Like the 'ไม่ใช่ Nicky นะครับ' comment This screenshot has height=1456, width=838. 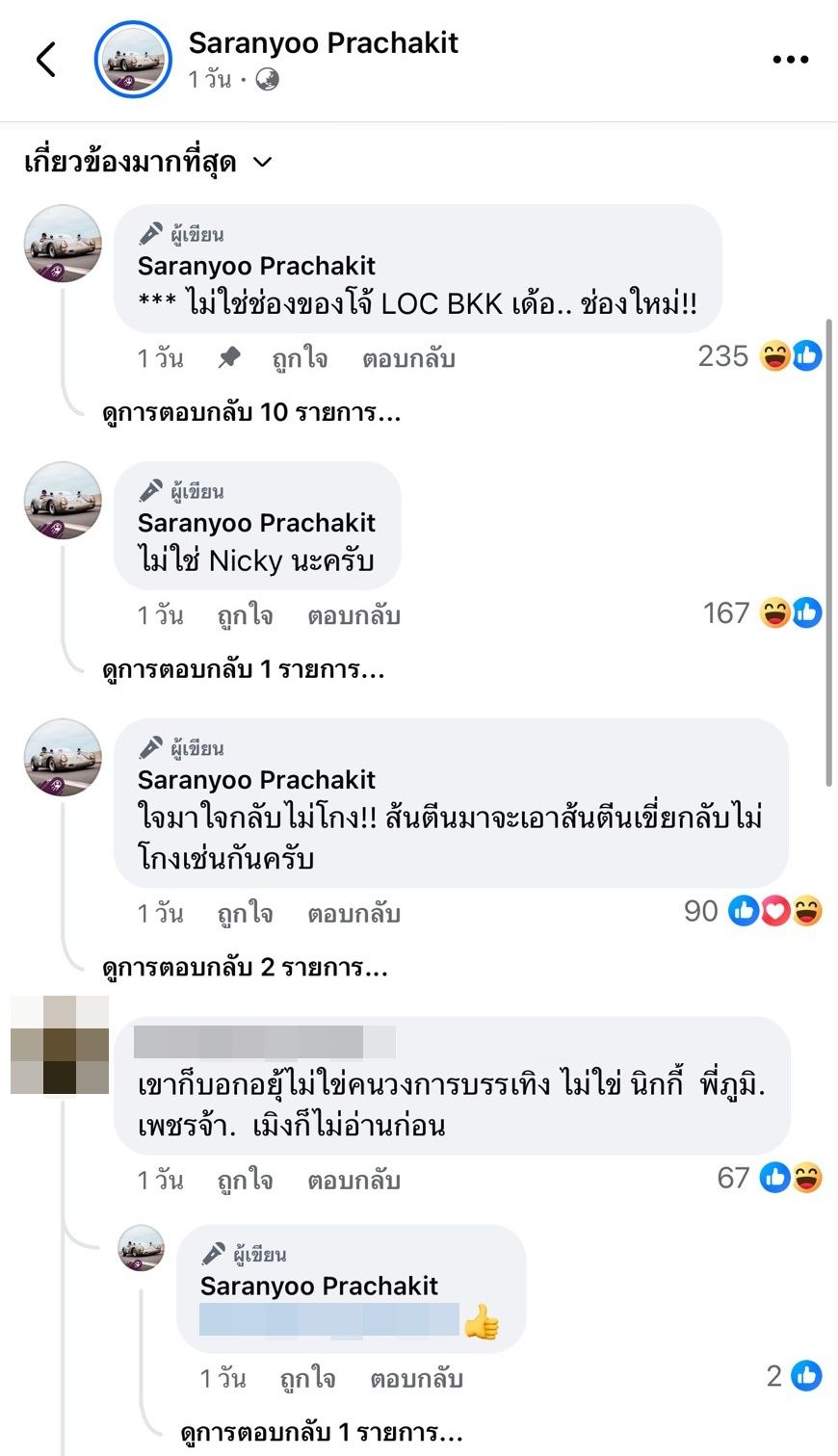pyautogui.click(x=245, y=615)
